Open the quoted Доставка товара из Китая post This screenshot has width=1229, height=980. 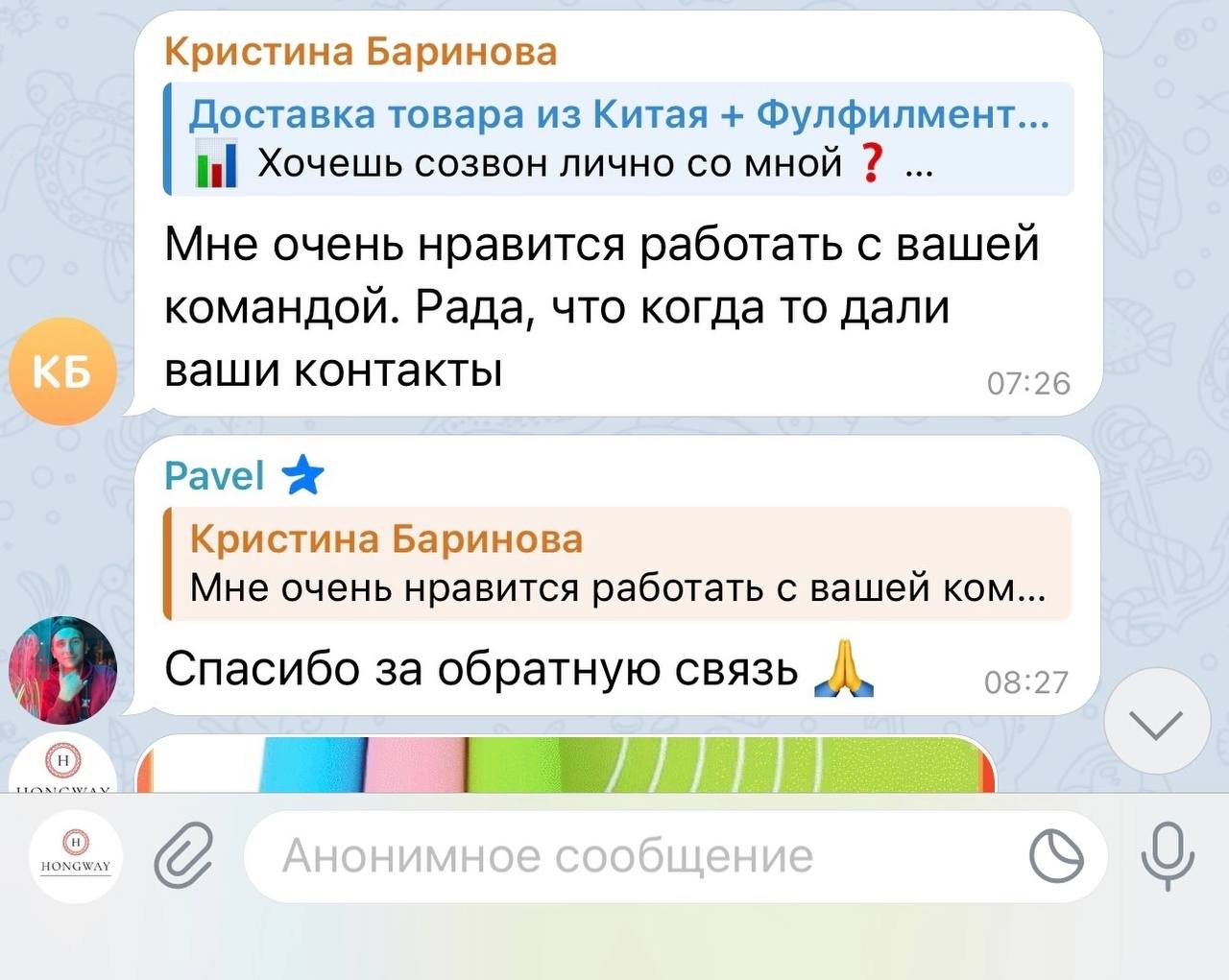pos(618,139)
